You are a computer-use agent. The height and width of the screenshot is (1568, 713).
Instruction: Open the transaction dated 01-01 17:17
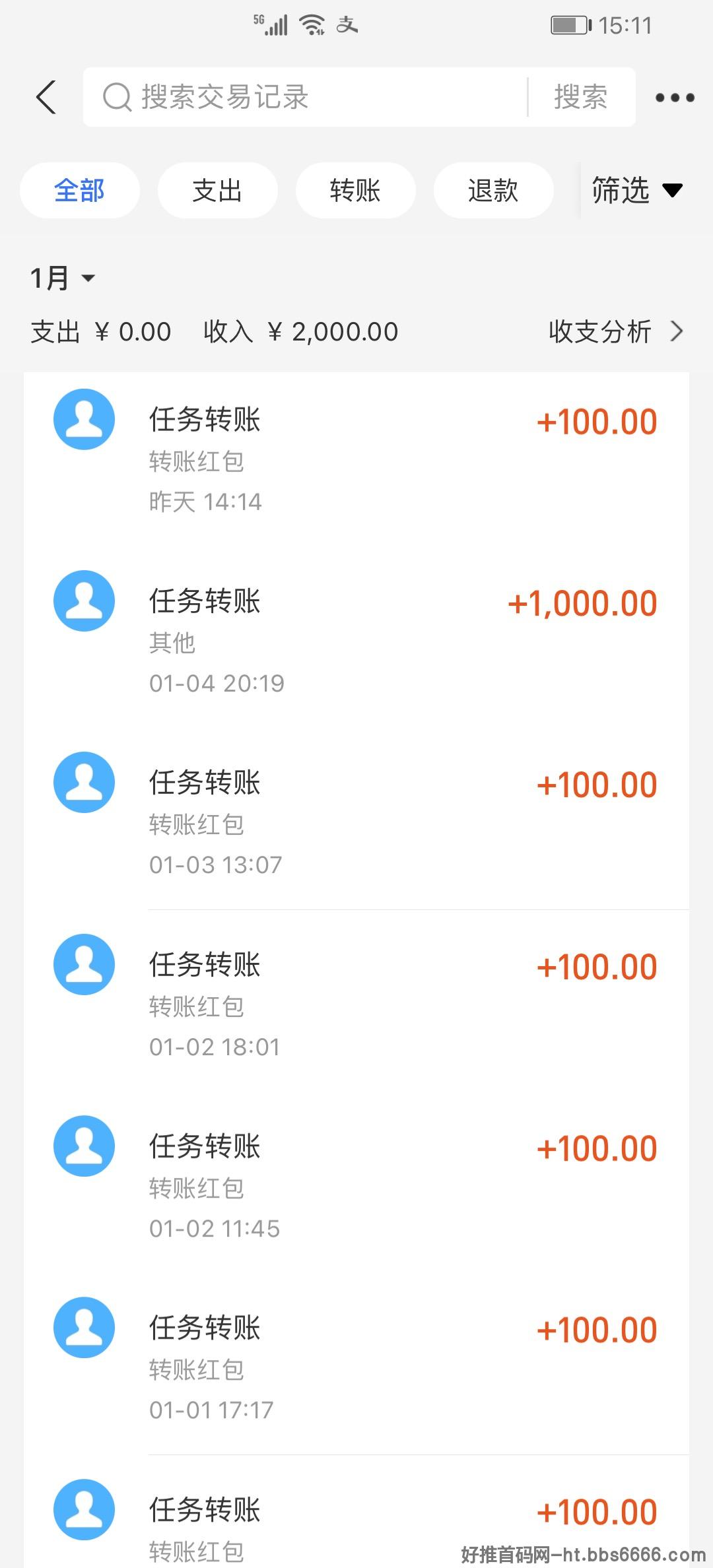point(356,1363)
